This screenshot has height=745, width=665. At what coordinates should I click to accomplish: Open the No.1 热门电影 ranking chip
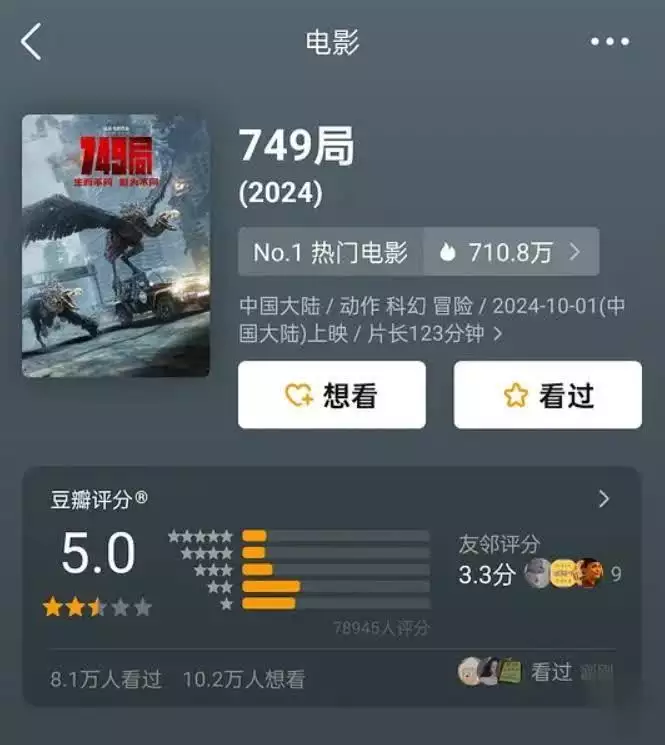(x=331, y=252)
